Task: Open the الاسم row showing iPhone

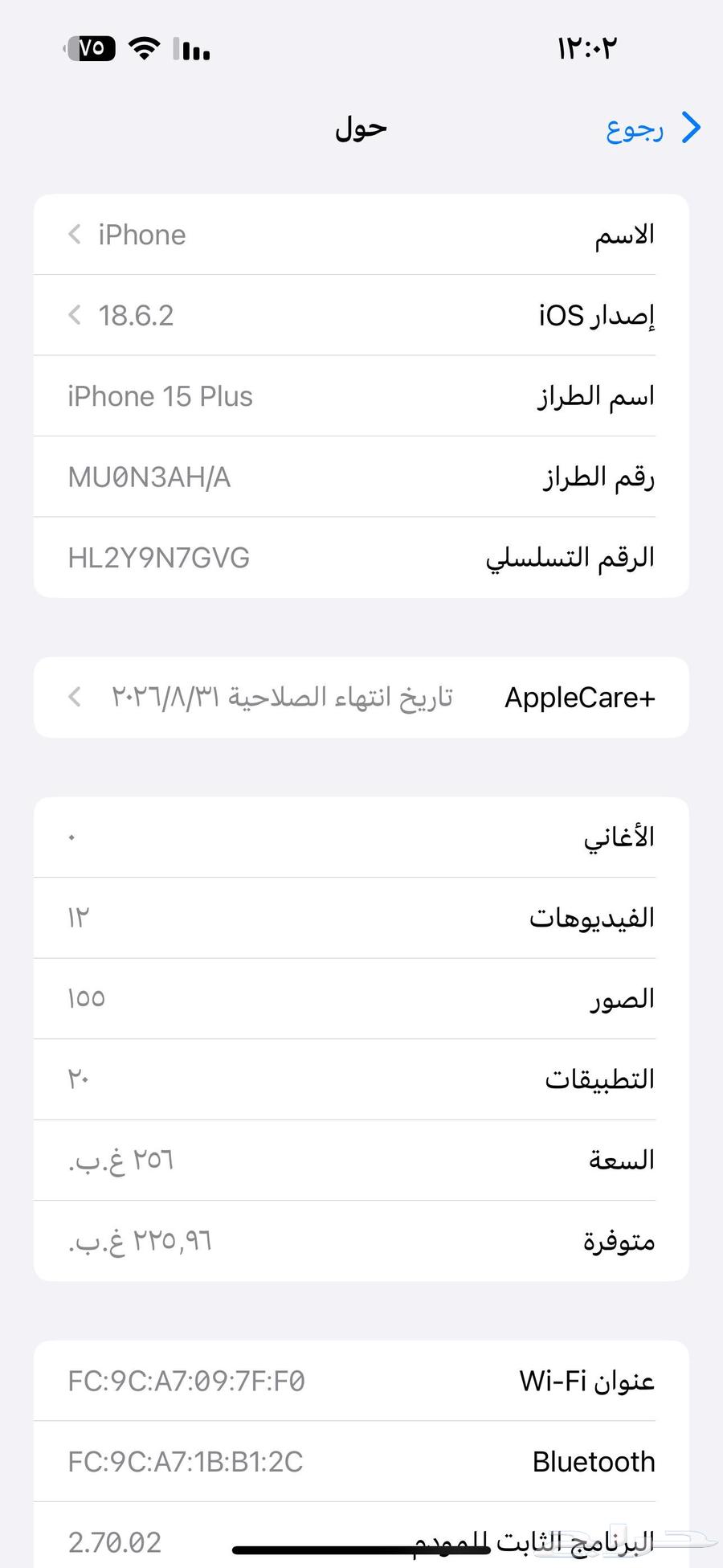Action: click(x=361, y=235)
